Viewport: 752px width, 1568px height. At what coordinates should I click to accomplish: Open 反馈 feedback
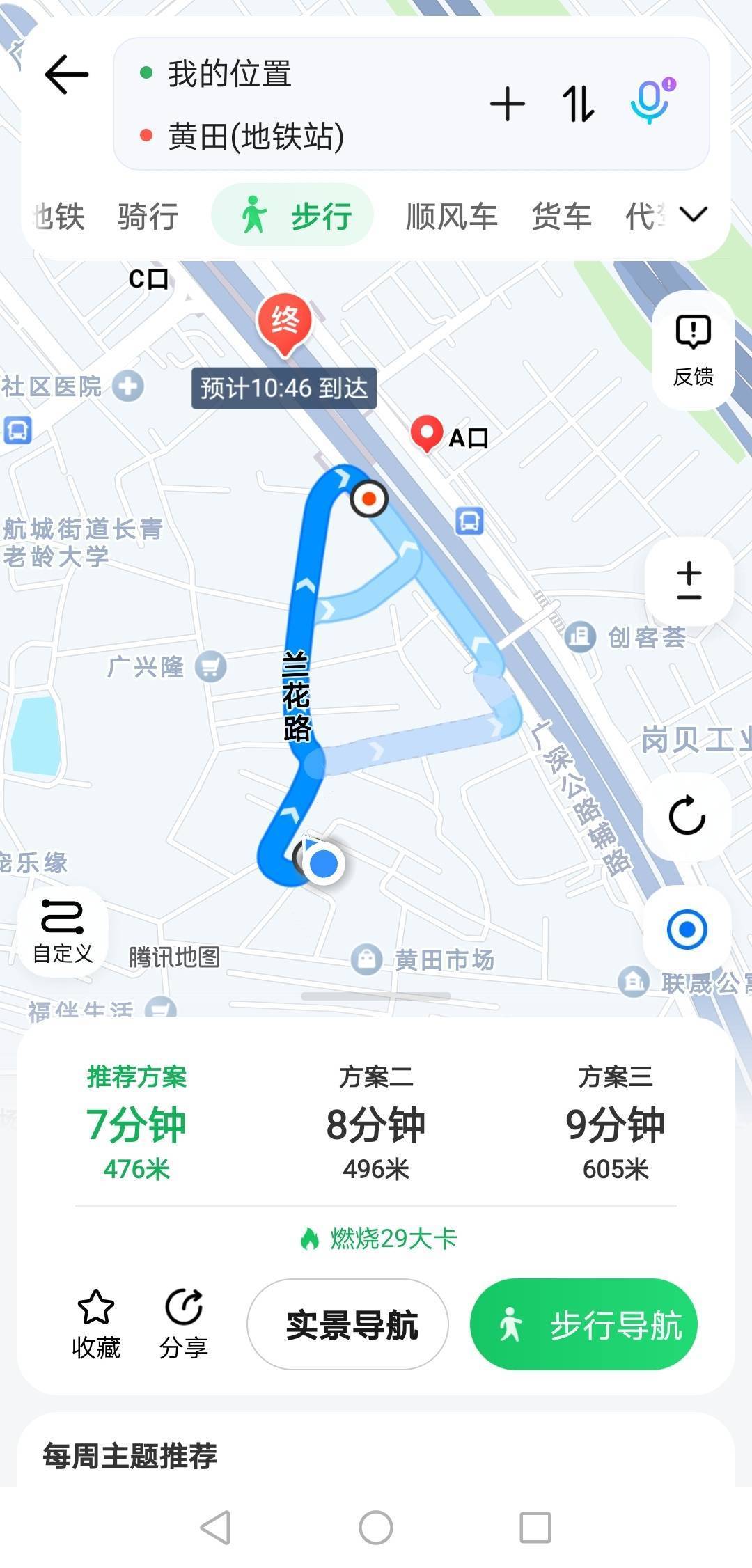(694, 350)
